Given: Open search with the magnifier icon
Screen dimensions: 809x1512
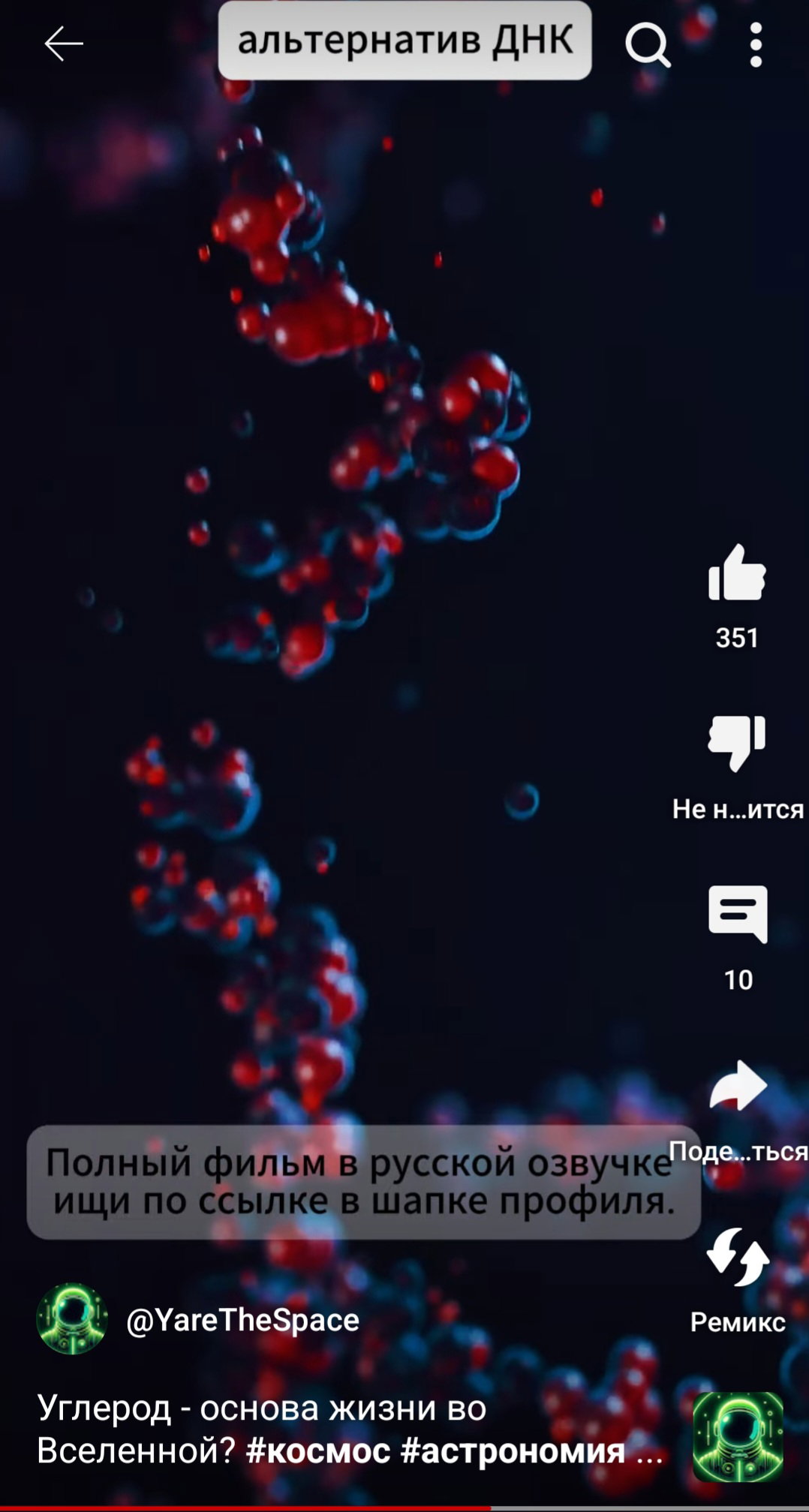Looking at the screenshot, I should click(x=648, y=44).
